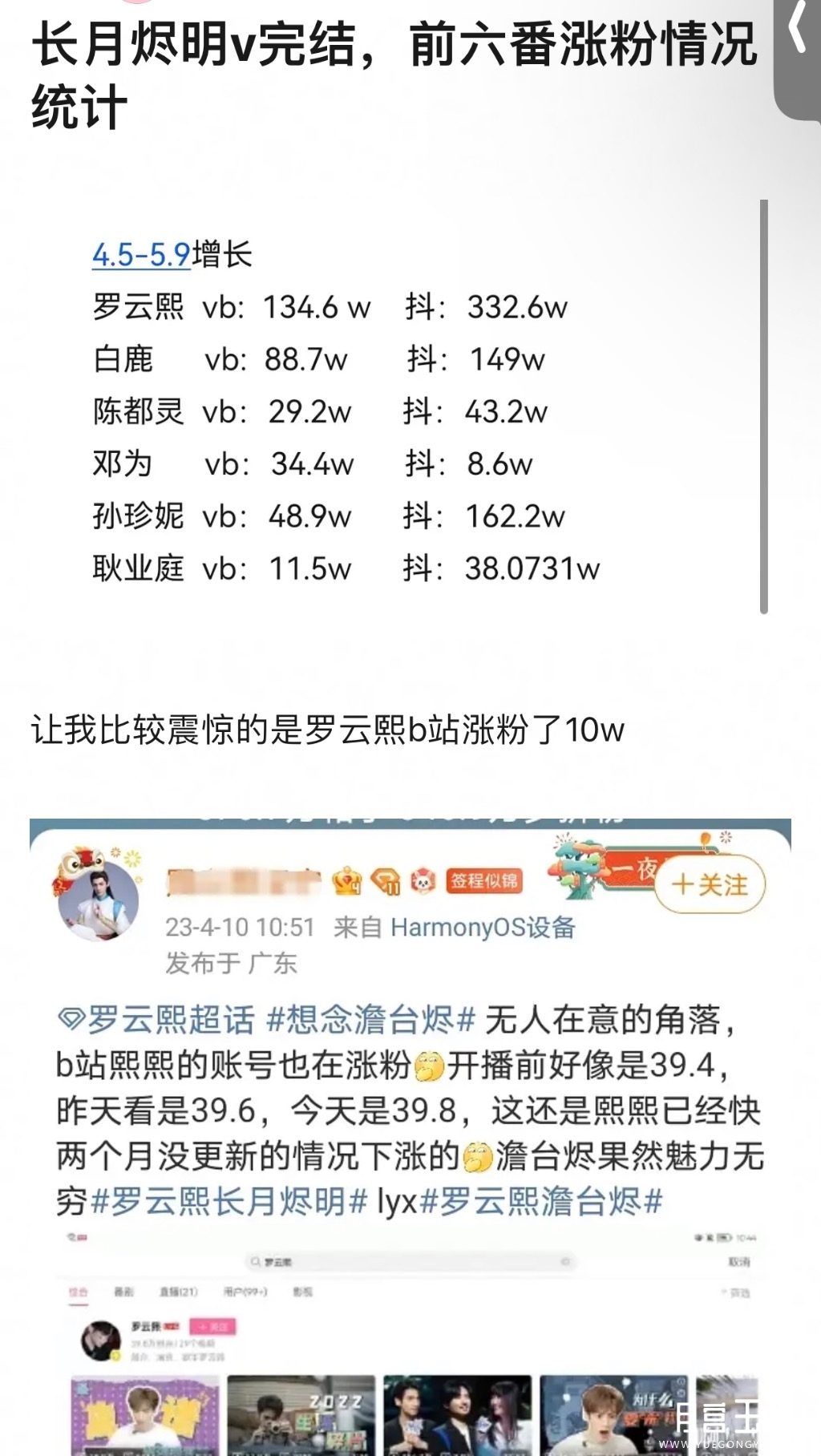821x1456 pixels.
Task: Switch to the 综合 tab
Action: click(81, 1291)
